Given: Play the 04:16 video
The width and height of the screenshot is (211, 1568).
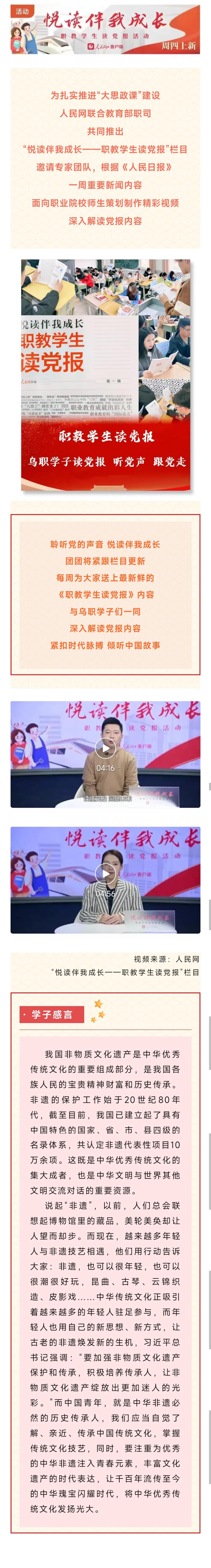Looking at the screenshot, I should point(105,747).
